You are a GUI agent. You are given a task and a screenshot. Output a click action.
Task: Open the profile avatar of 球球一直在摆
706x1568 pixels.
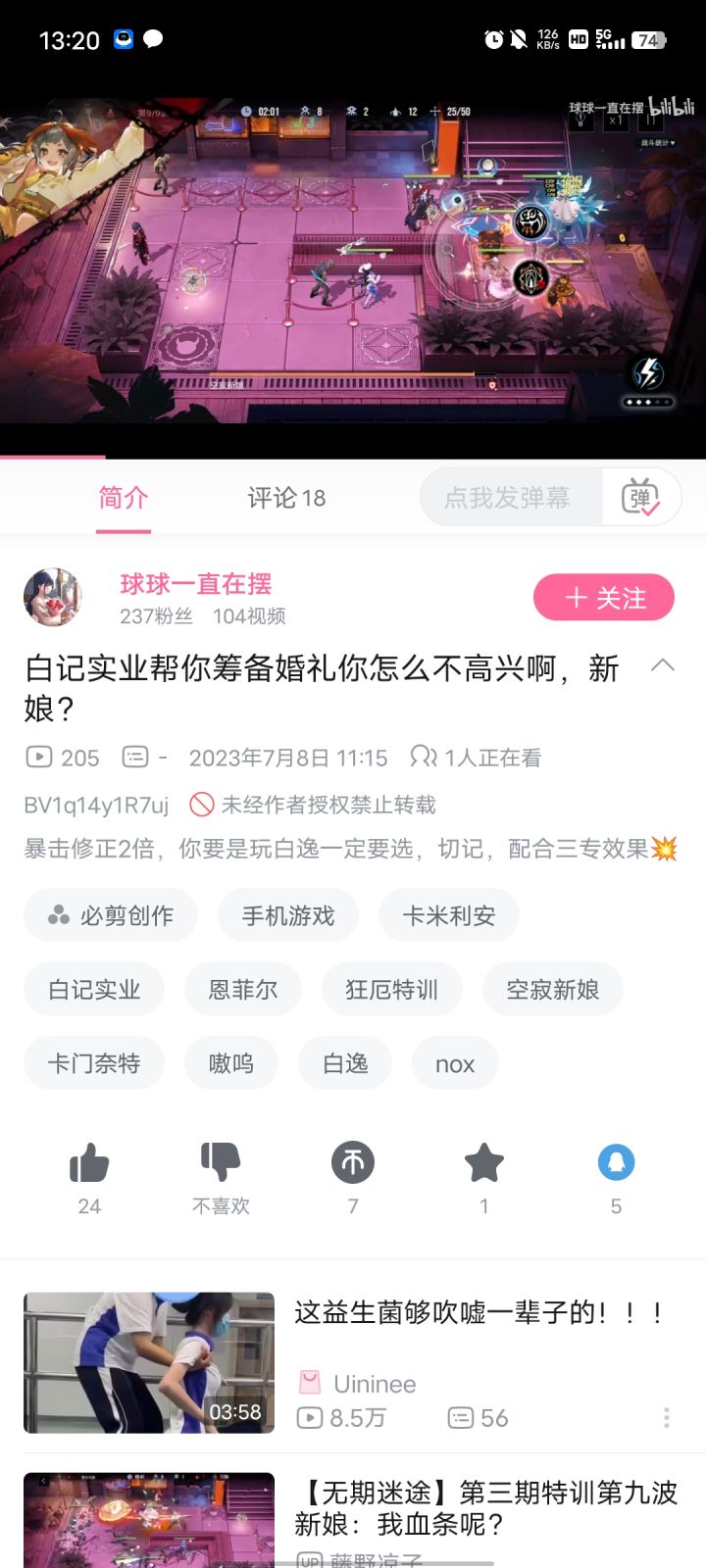click(x=53, y=597)
